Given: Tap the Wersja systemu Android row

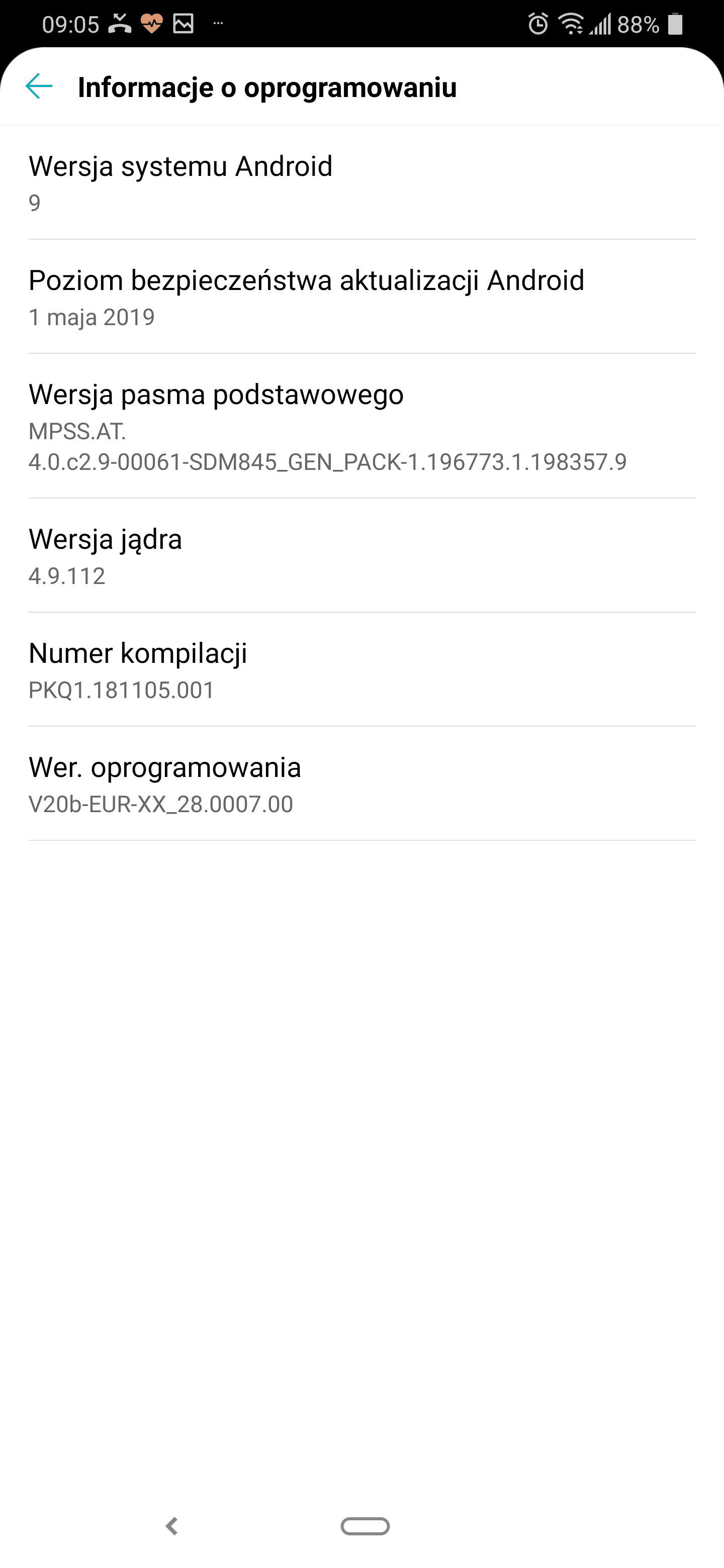Looking at the screenshot, I should [361, 182].
